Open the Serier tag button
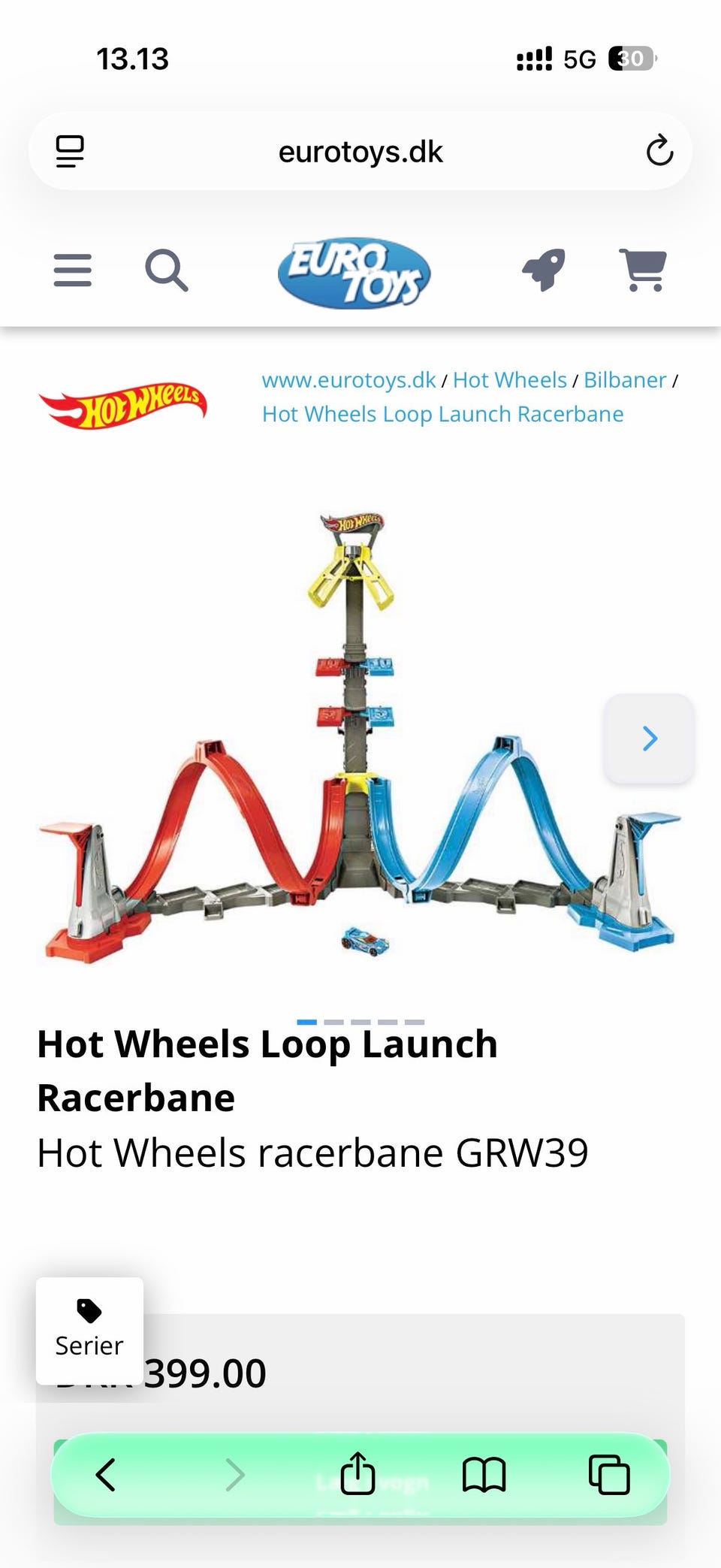The height and width of the screenshot is (1568, 721). (x=89, y=1331)
